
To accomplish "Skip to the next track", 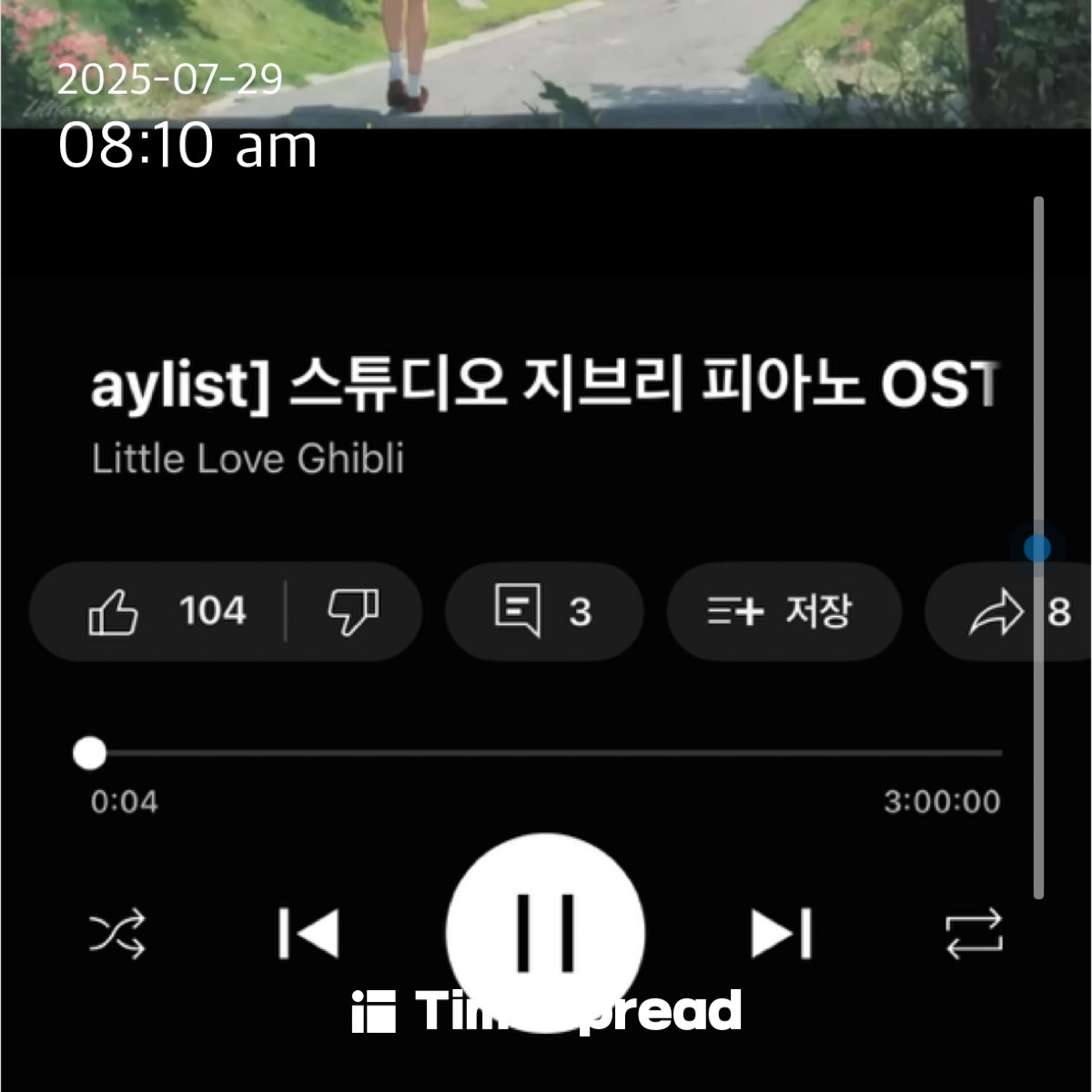I will tap(782, 934).
